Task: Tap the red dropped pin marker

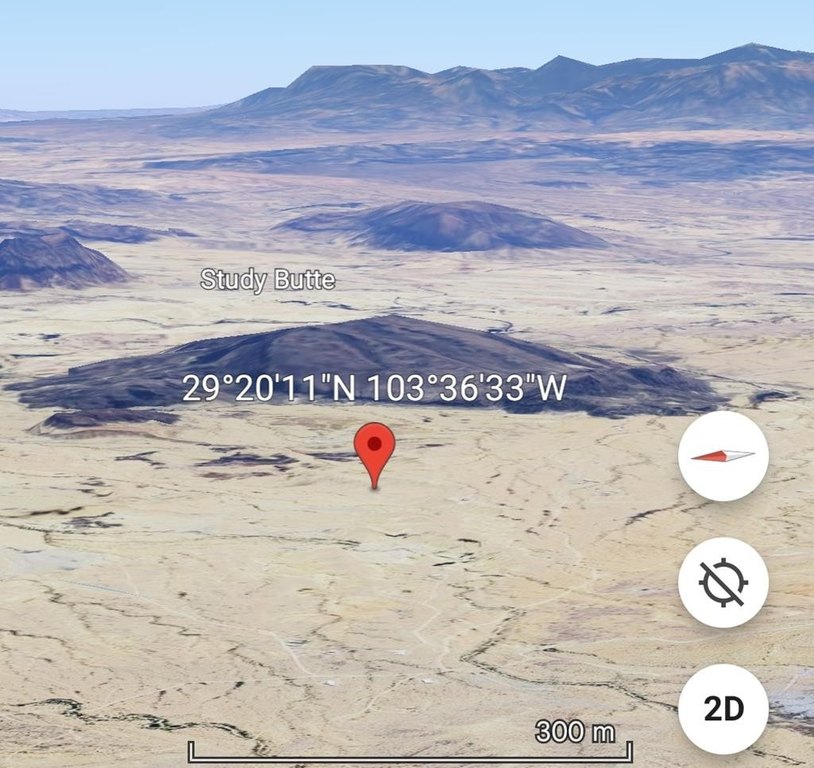Action: [x=375, y=447]
